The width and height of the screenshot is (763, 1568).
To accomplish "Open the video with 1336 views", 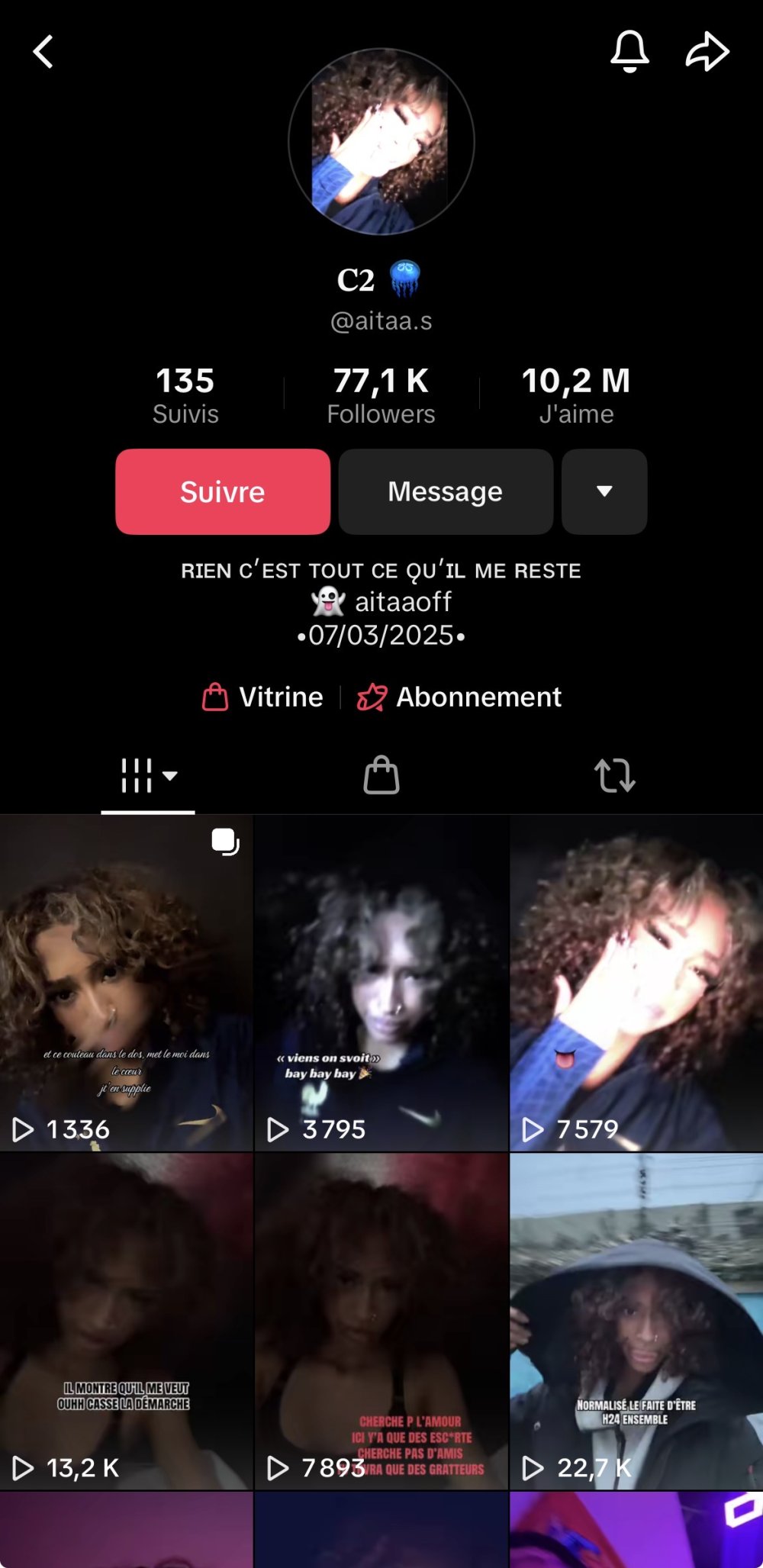I will click(126, 983).
